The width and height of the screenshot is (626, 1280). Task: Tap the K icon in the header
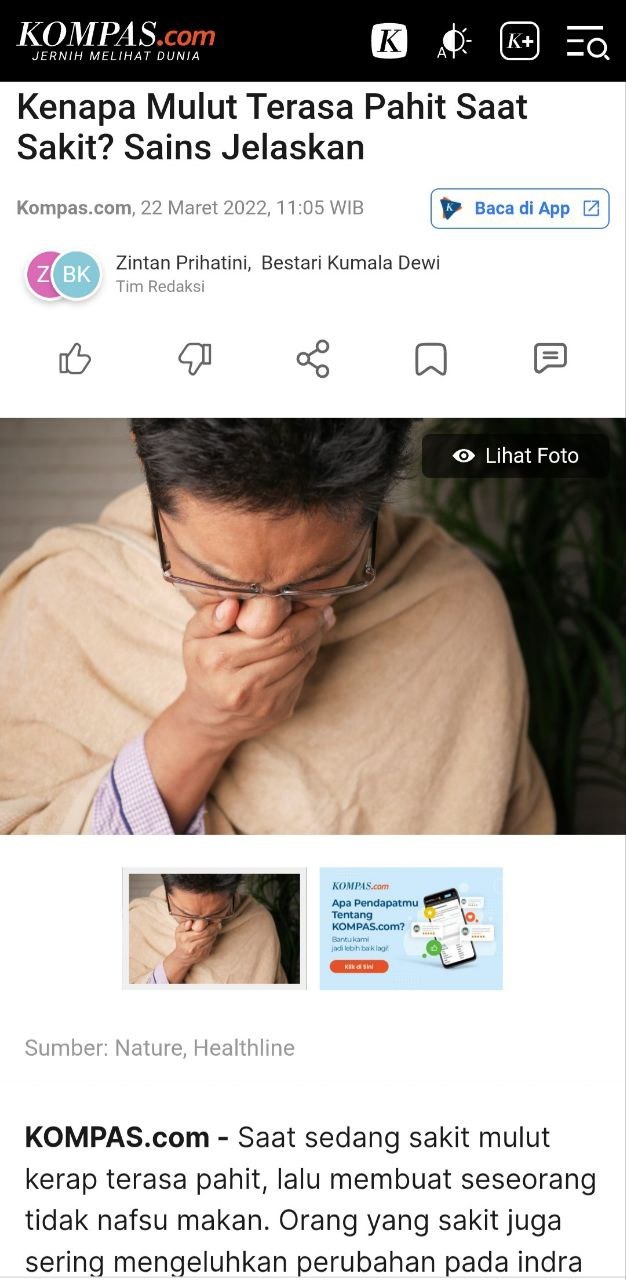(389, 41)
